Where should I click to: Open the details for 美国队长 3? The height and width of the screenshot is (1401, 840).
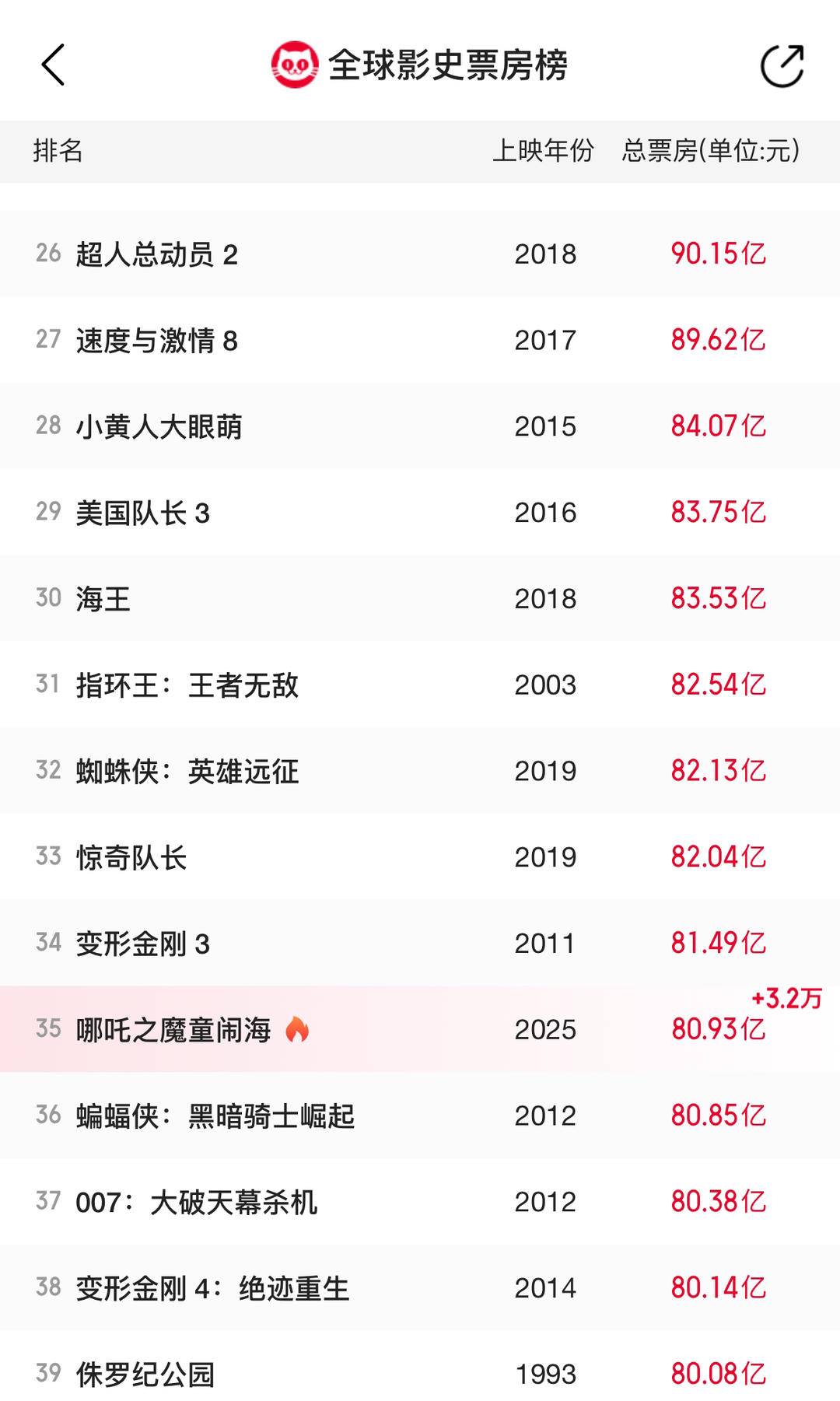pos(420,513)
